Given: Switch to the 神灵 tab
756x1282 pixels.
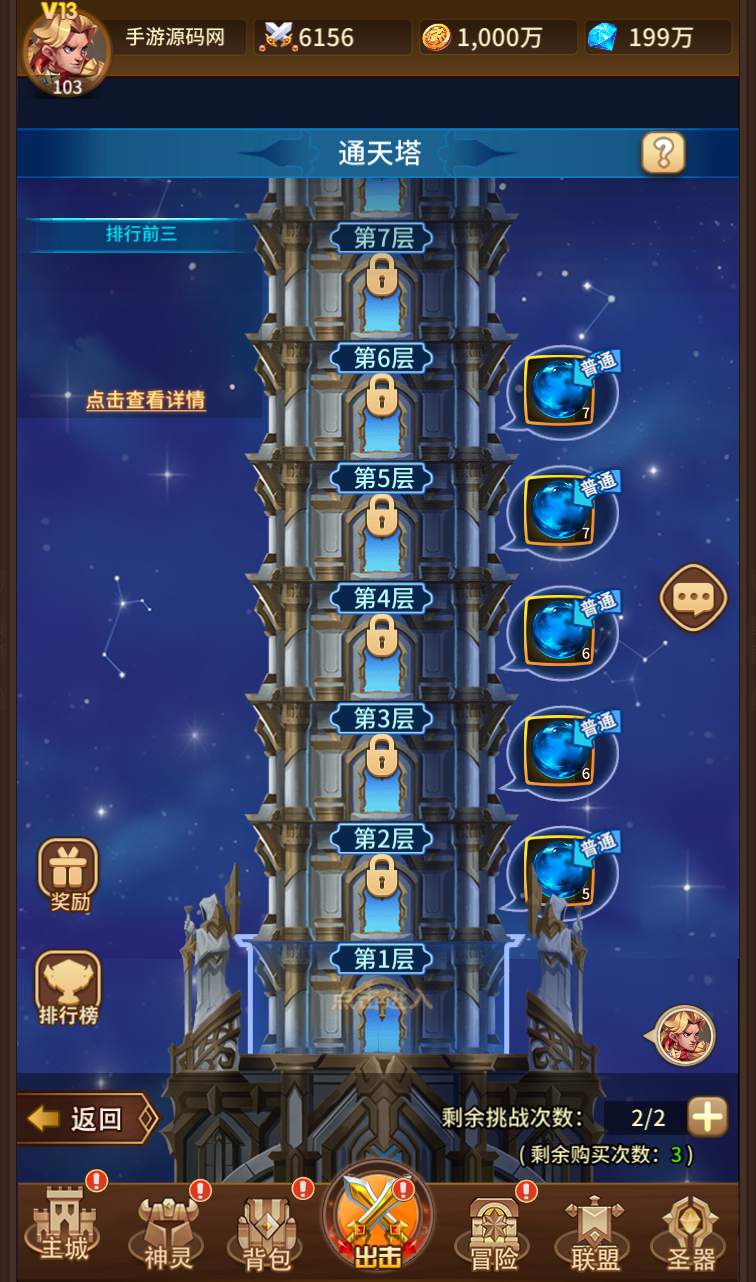Looking at the screenshot, I should (168, 1232).
